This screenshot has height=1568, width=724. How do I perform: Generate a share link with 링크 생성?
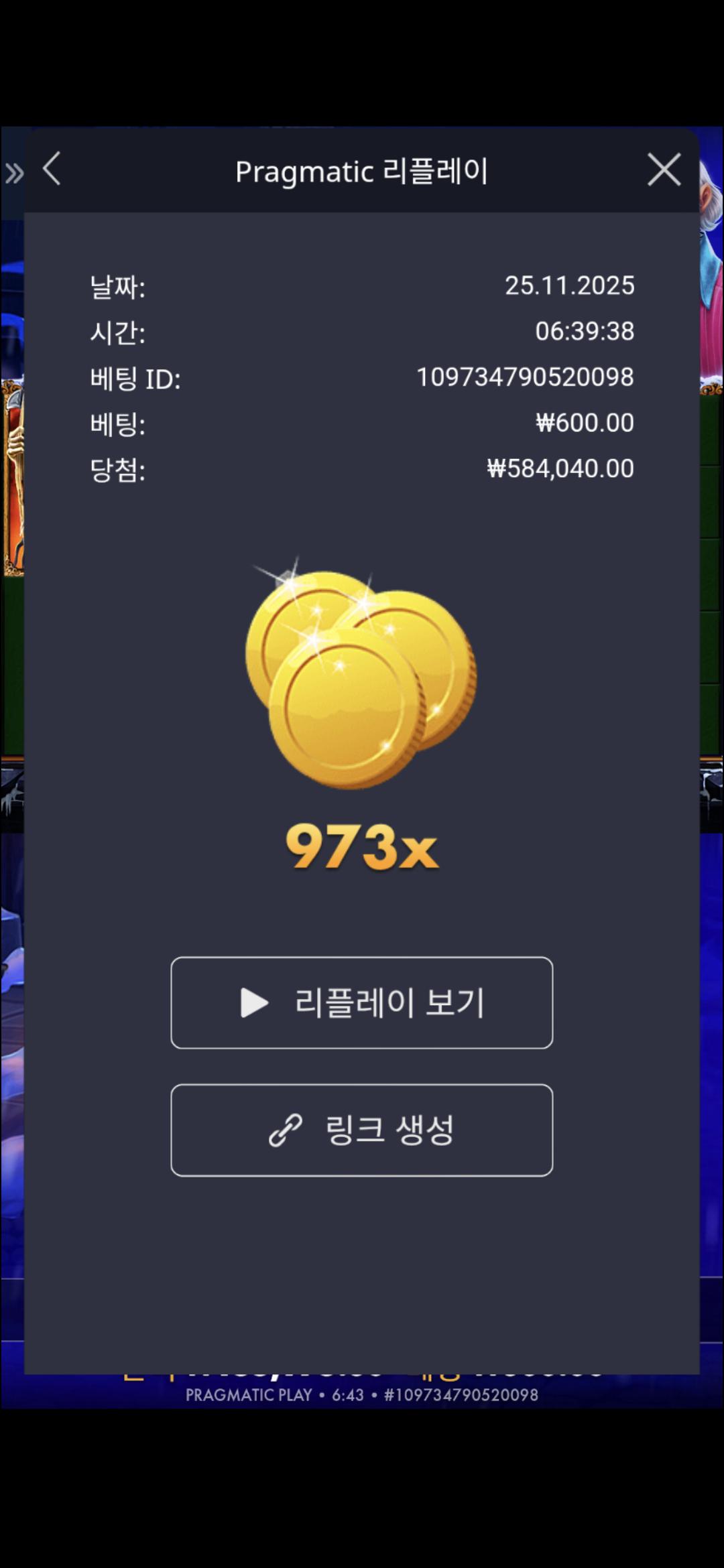(362, 1130)
